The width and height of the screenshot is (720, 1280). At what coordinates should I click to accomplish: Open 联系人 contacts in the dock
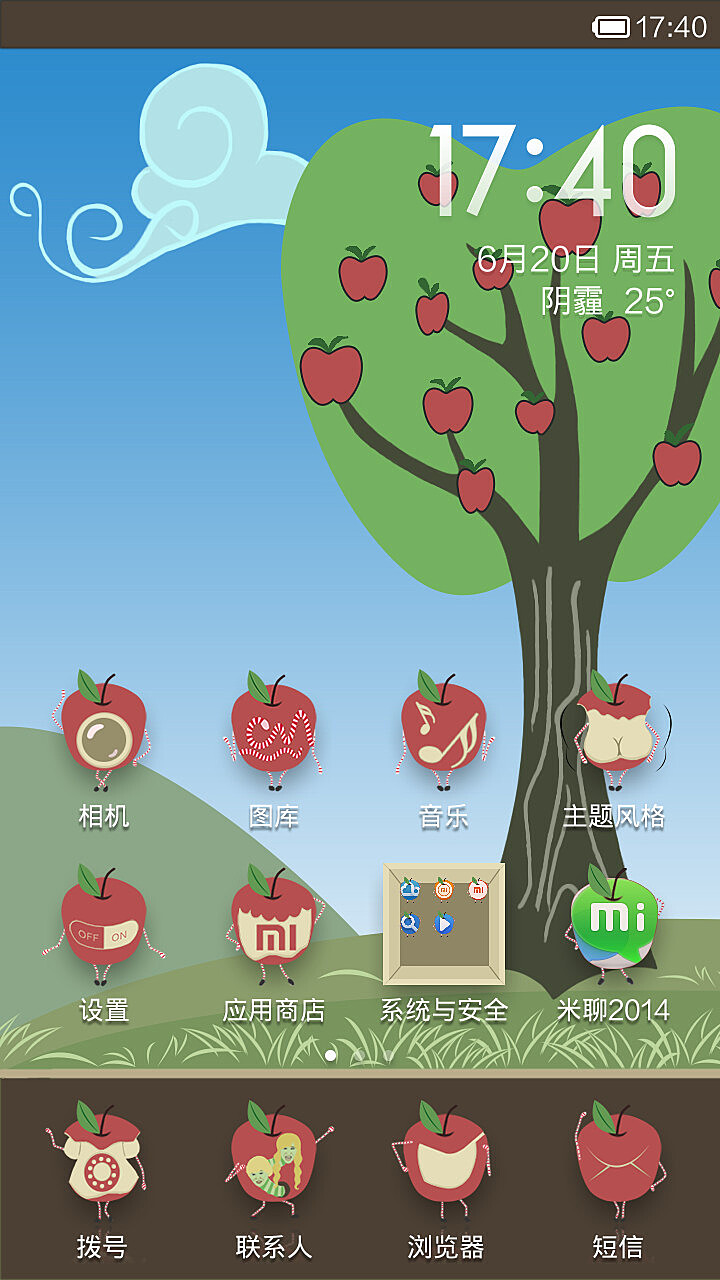pyautogui.click(x=273, y=1162)
